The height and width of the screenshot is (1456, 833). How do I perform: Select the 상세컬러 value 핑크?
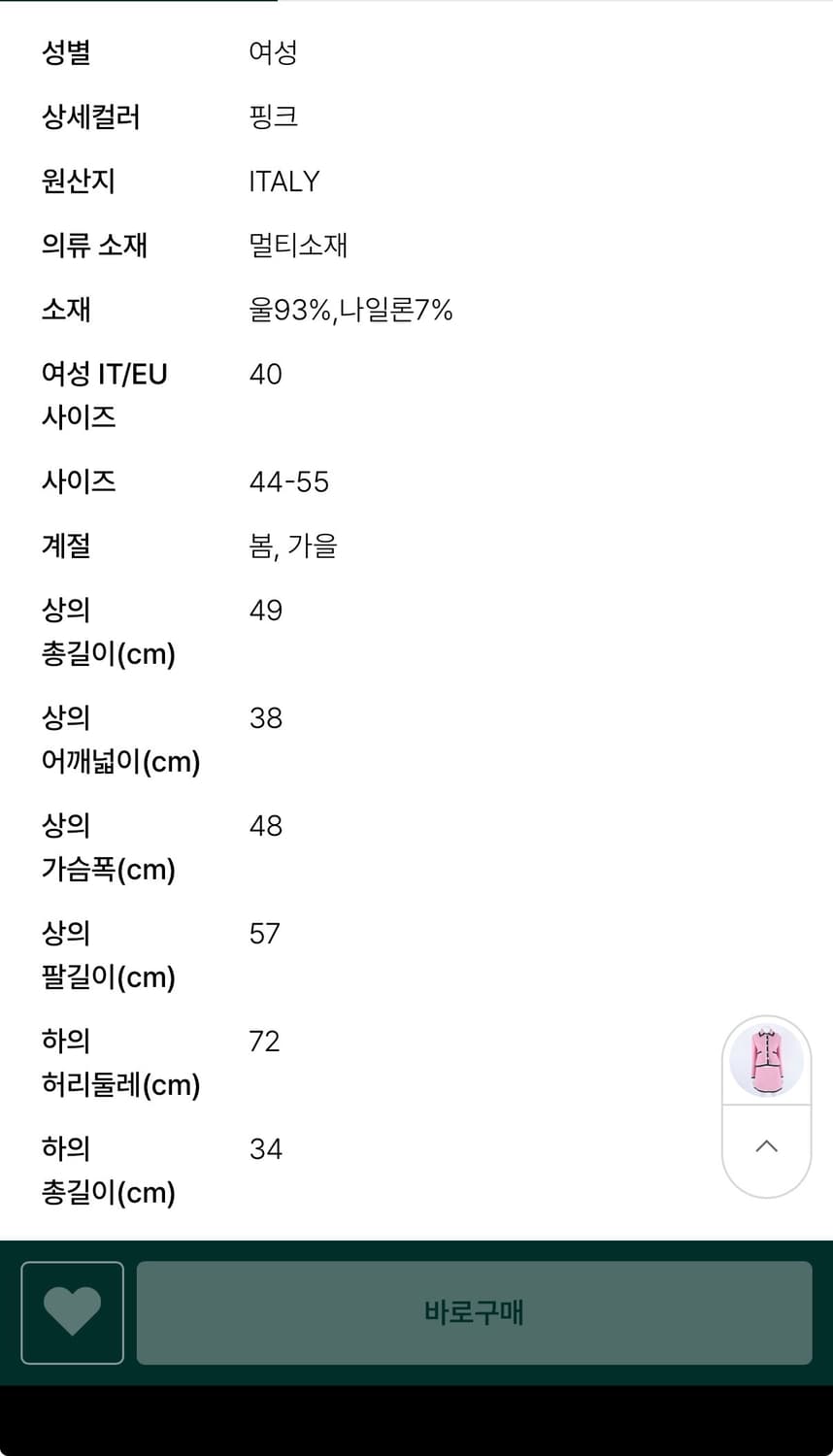click(274, 116)
